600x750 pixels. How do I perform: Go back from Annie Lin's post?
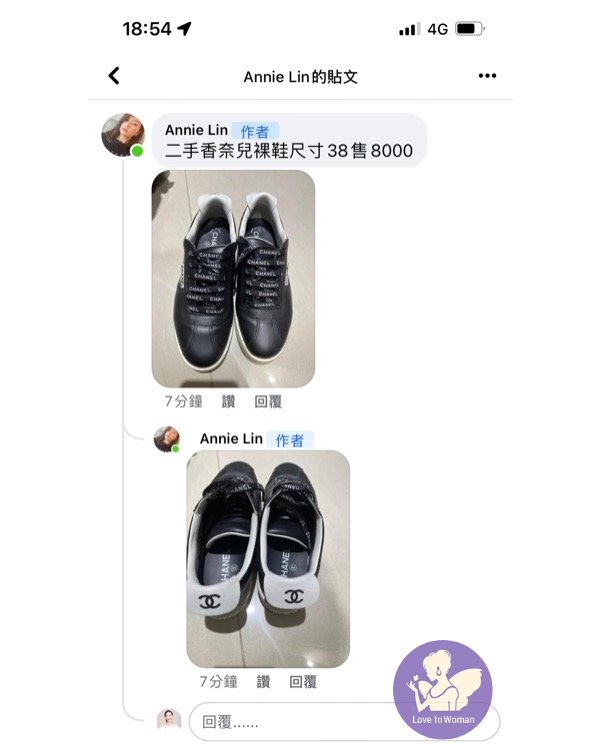pyautogui.click(x=114, y=76)
